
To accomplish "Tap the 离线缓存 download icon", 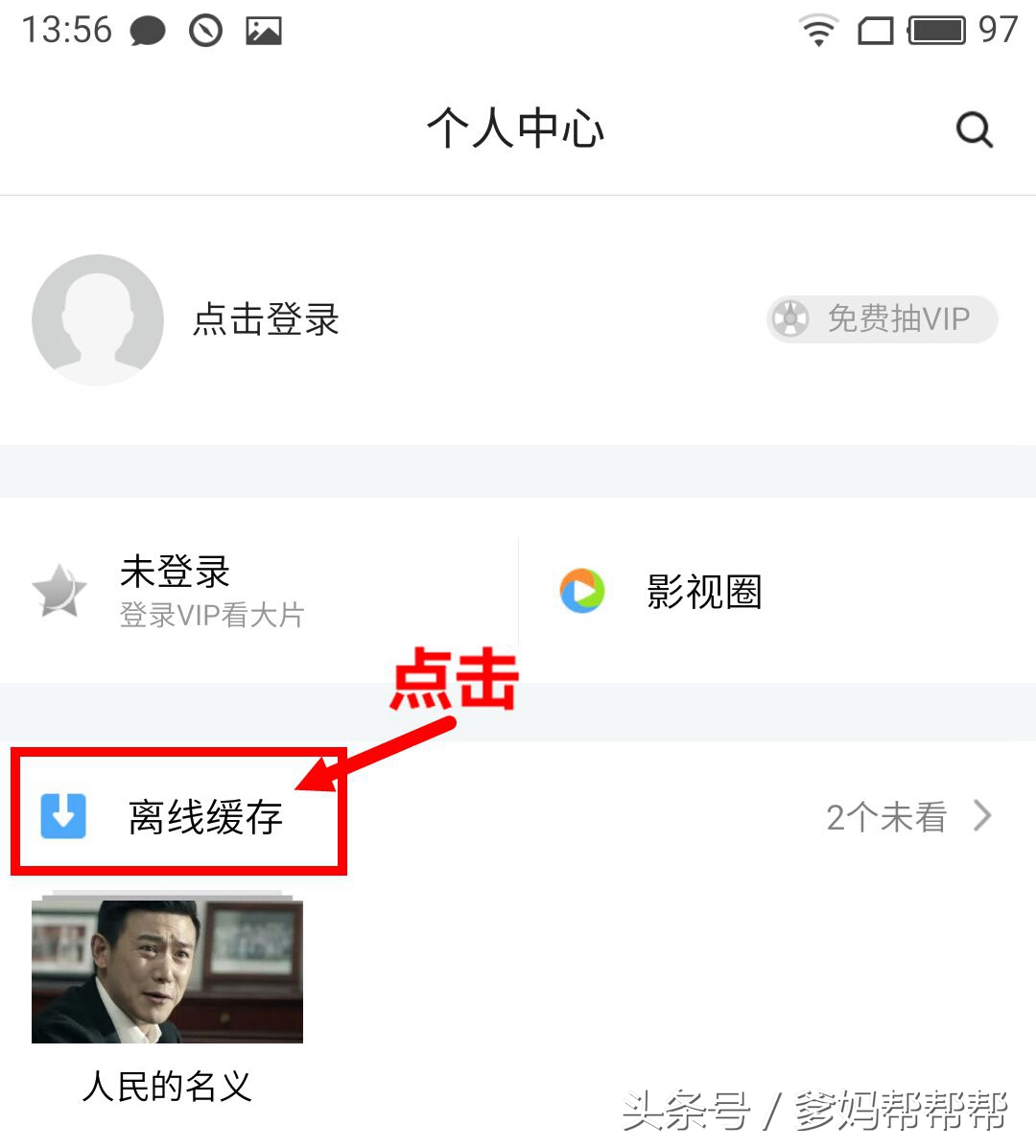I will click(x=61, y=814).
